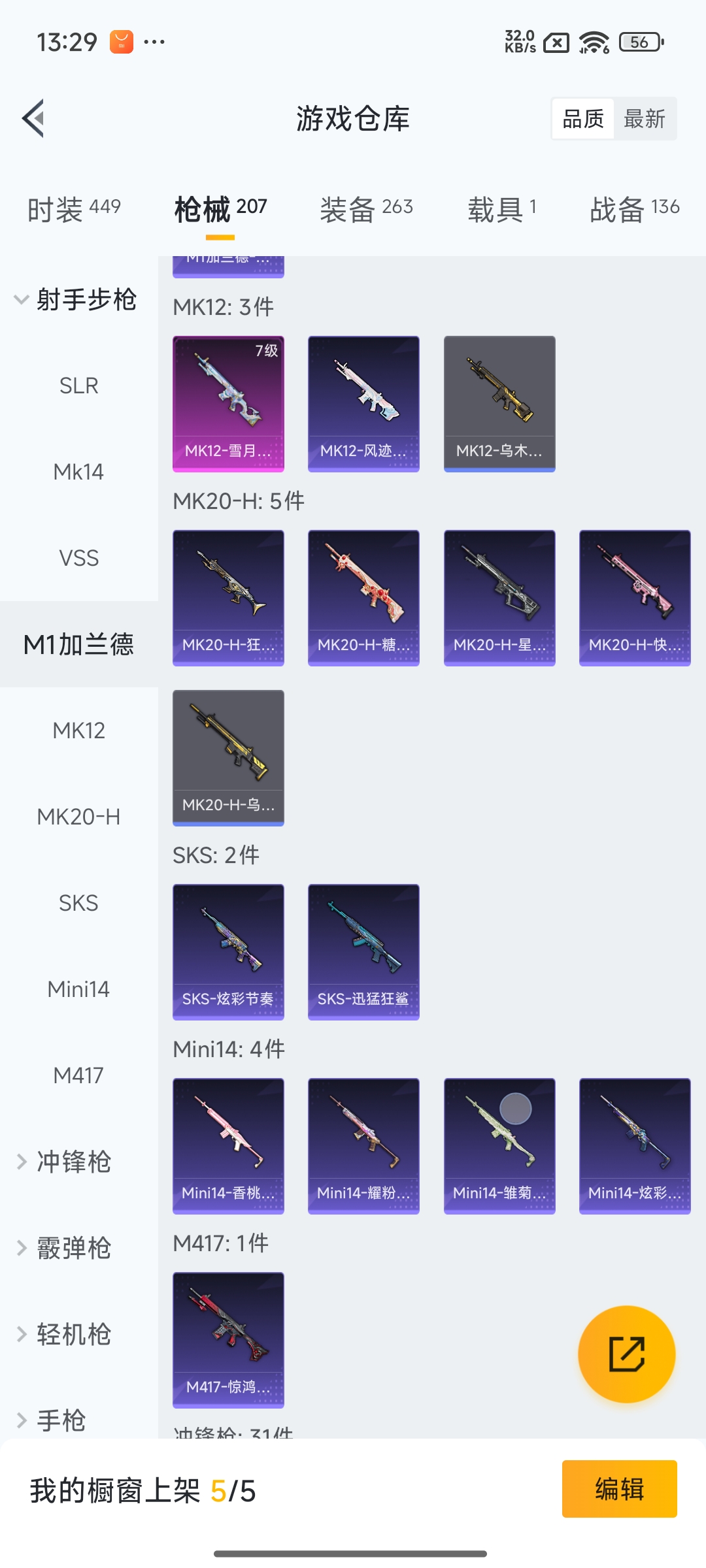Jump to the VSS section

point(78,558)
